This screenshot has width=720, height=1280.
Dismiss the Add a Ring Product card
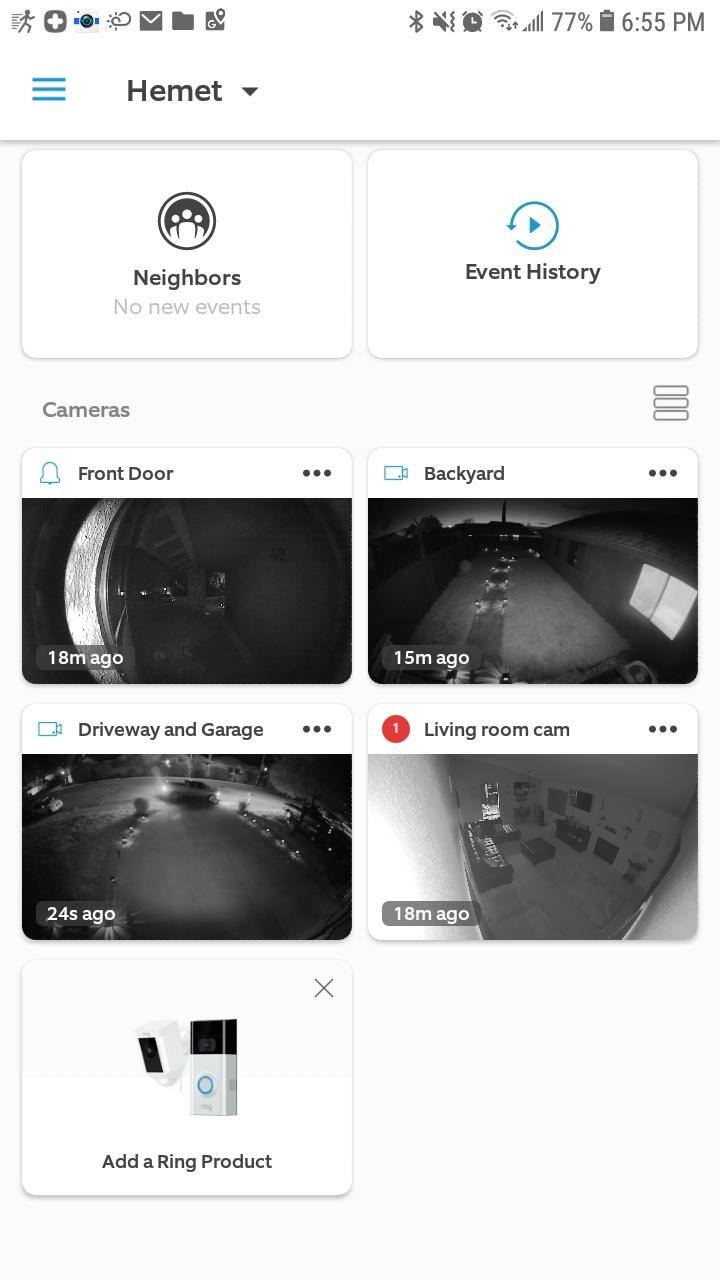click(x=323, y=988)
